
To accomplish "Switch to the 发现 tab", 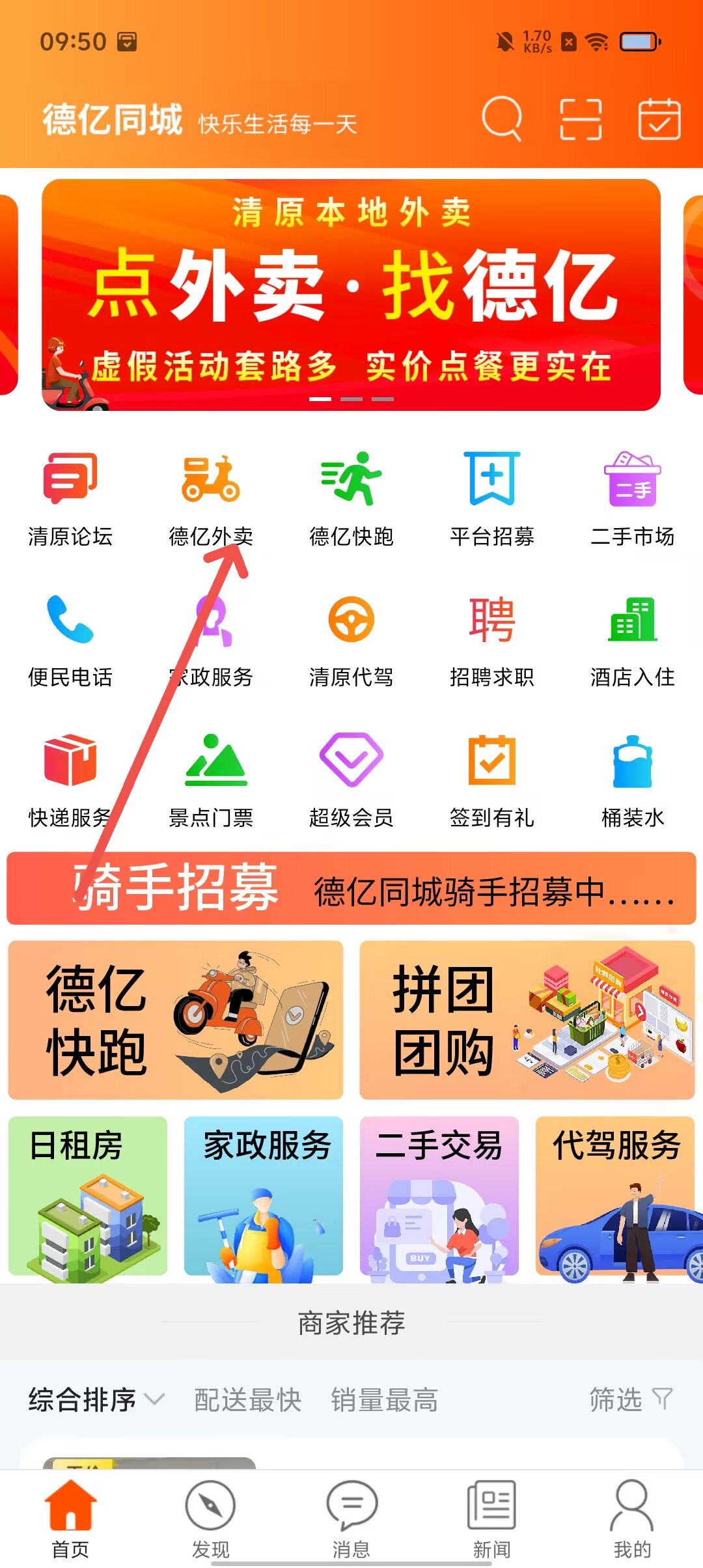I will pos(210,1519).
